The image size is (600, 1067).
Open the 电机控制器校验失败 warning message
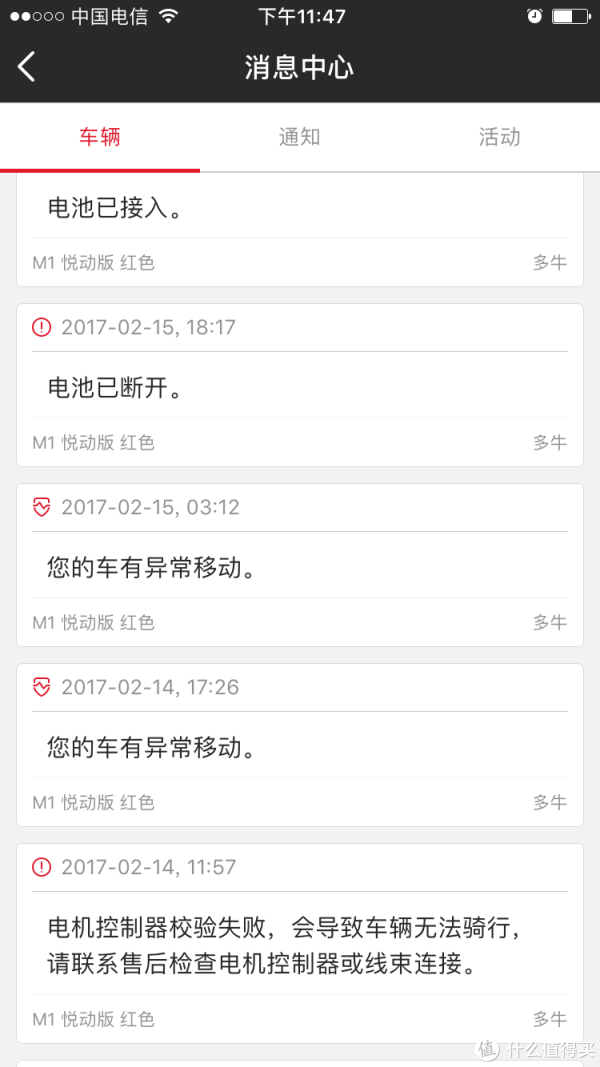(x=300, y=943)
